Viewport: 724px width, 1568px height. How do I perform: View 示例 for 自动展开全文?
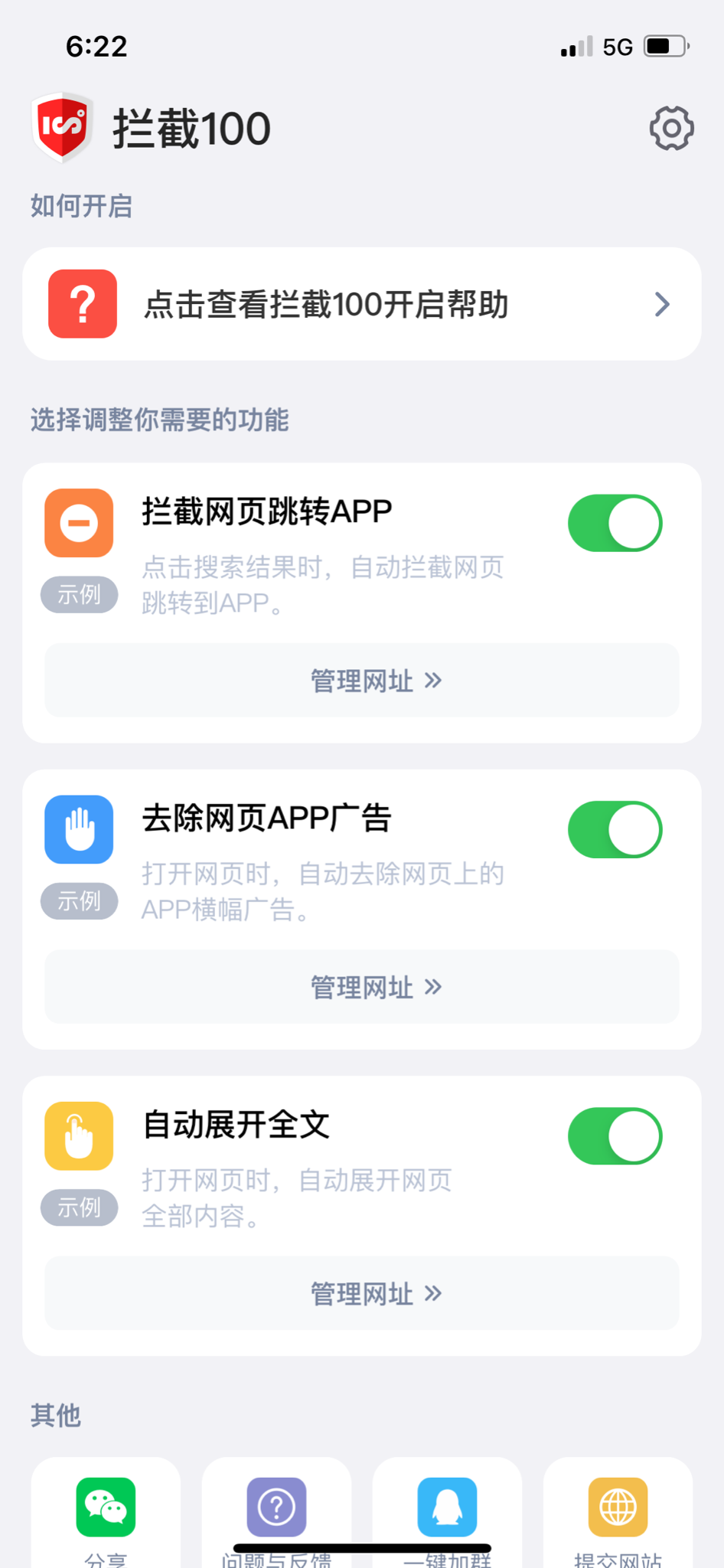pos(80,1207)
